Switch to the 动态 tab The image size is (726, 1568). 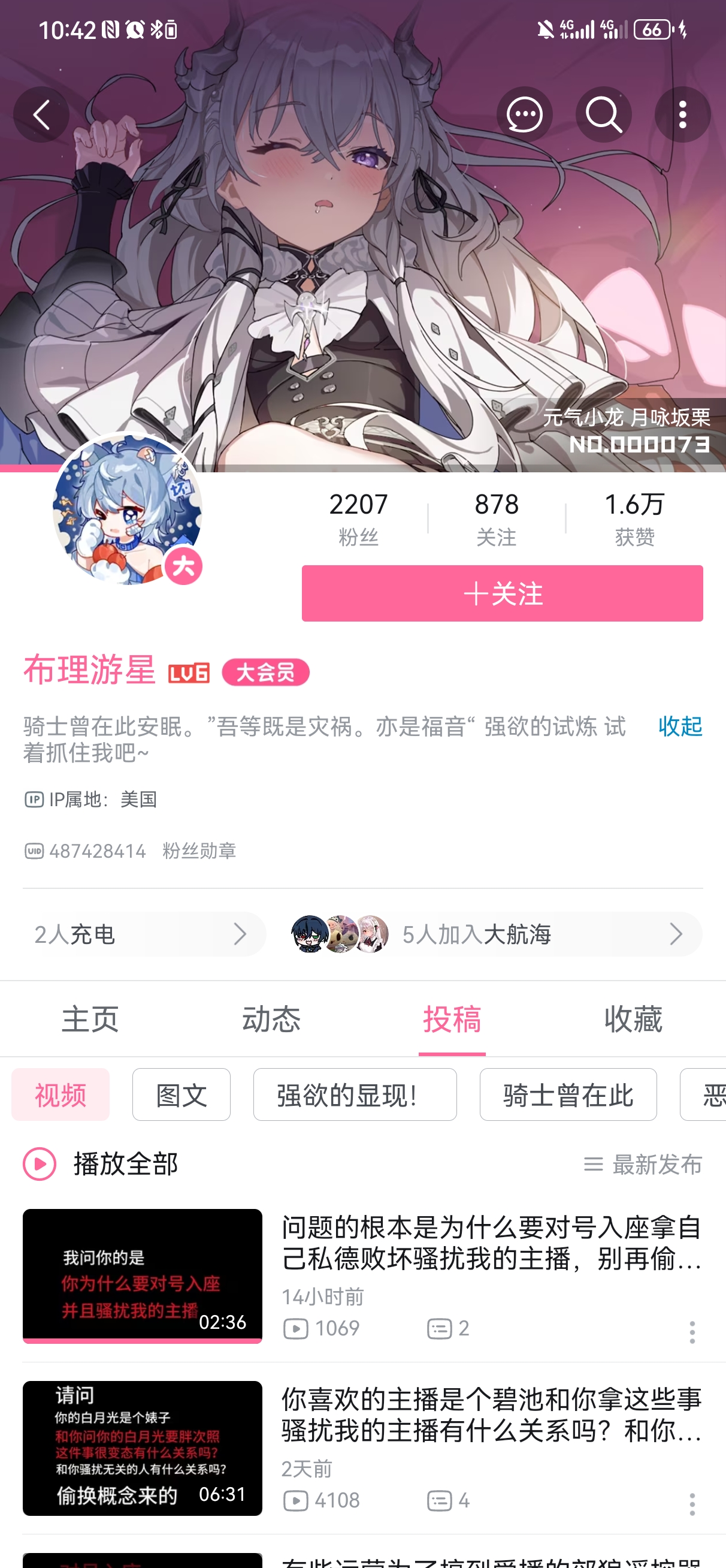pos(271,1019)
